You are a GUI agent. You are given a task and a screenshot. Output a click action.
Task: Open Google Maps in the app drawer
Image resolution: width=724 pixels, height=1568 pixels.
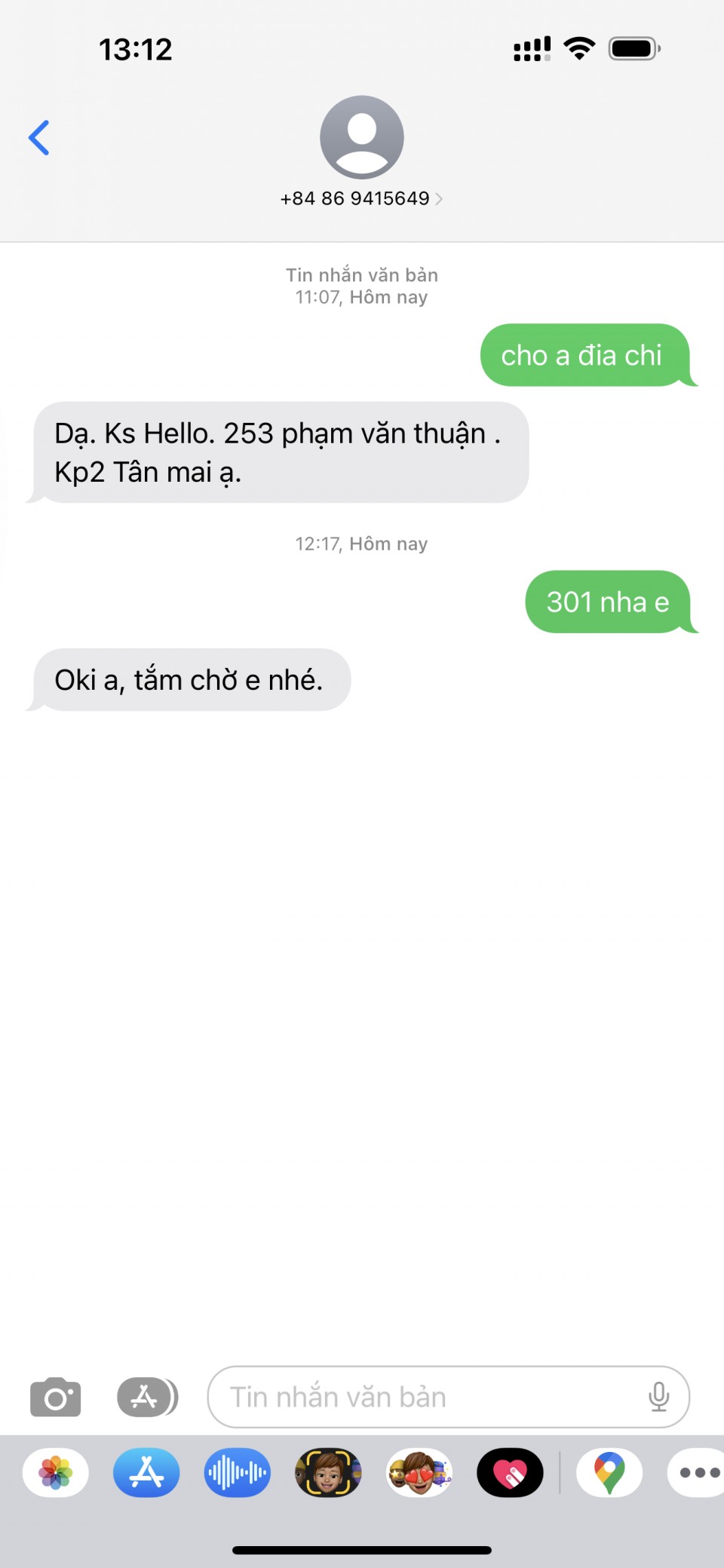(x=609, y=1472)
